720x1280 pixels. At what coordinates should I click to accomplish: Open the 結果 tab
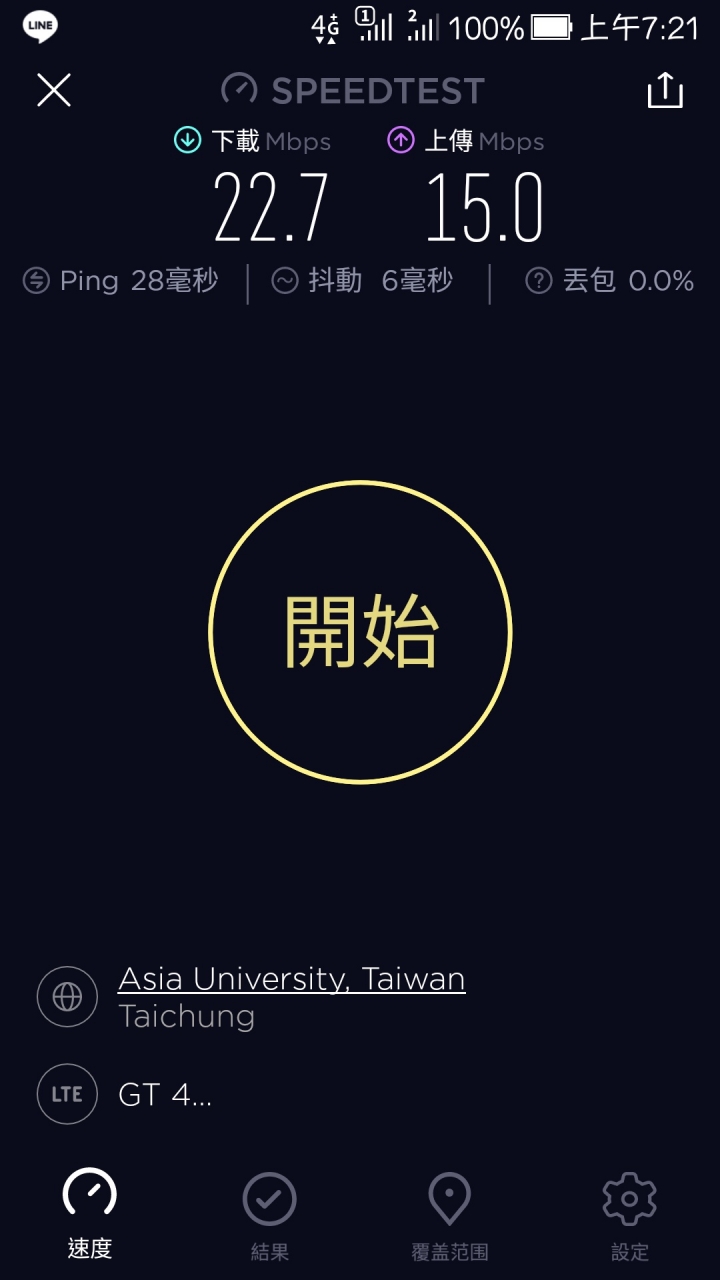pos(270,1215)
